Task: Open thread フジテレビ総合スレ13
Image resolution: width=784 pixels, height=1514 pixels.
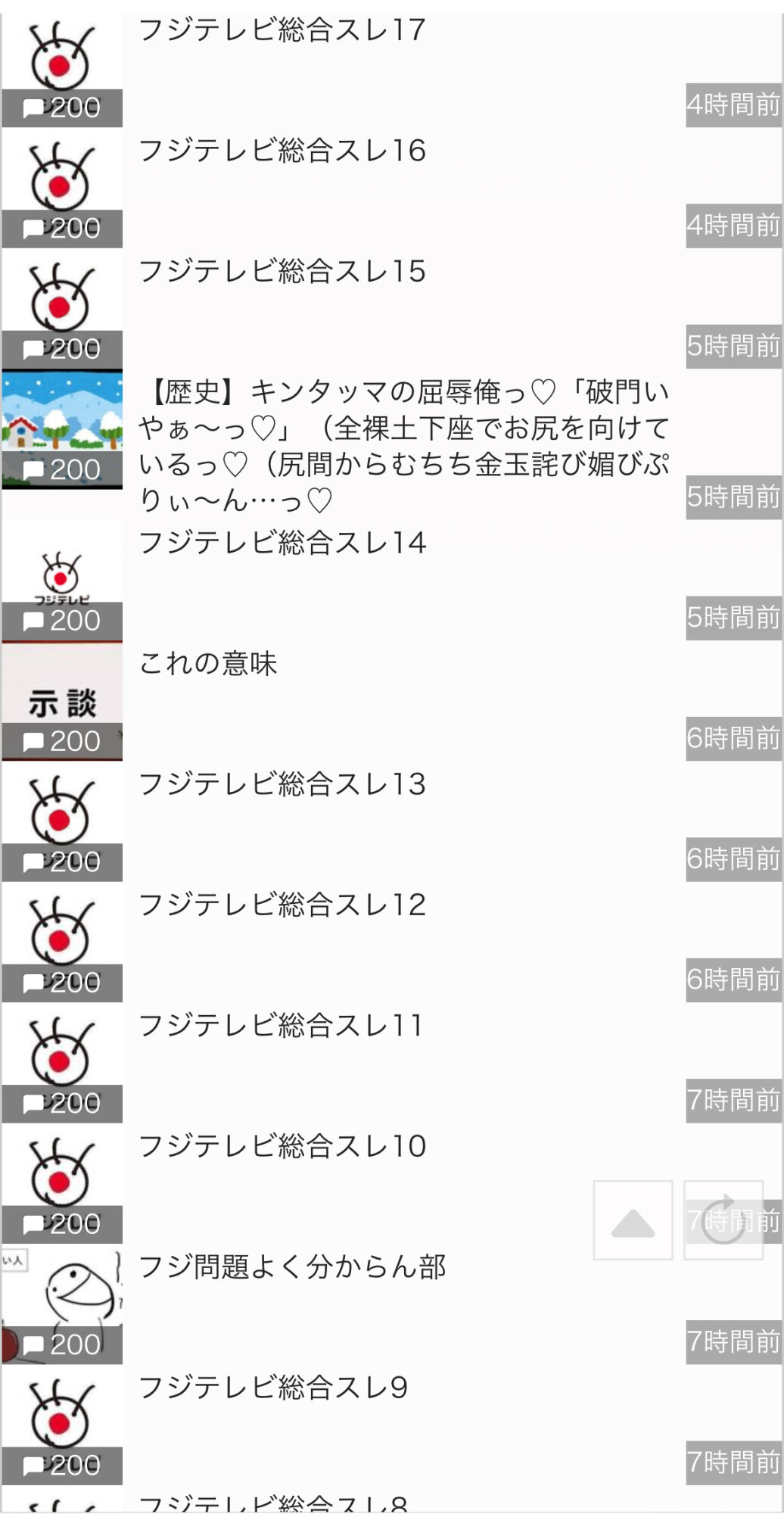Action: point(282,784)
